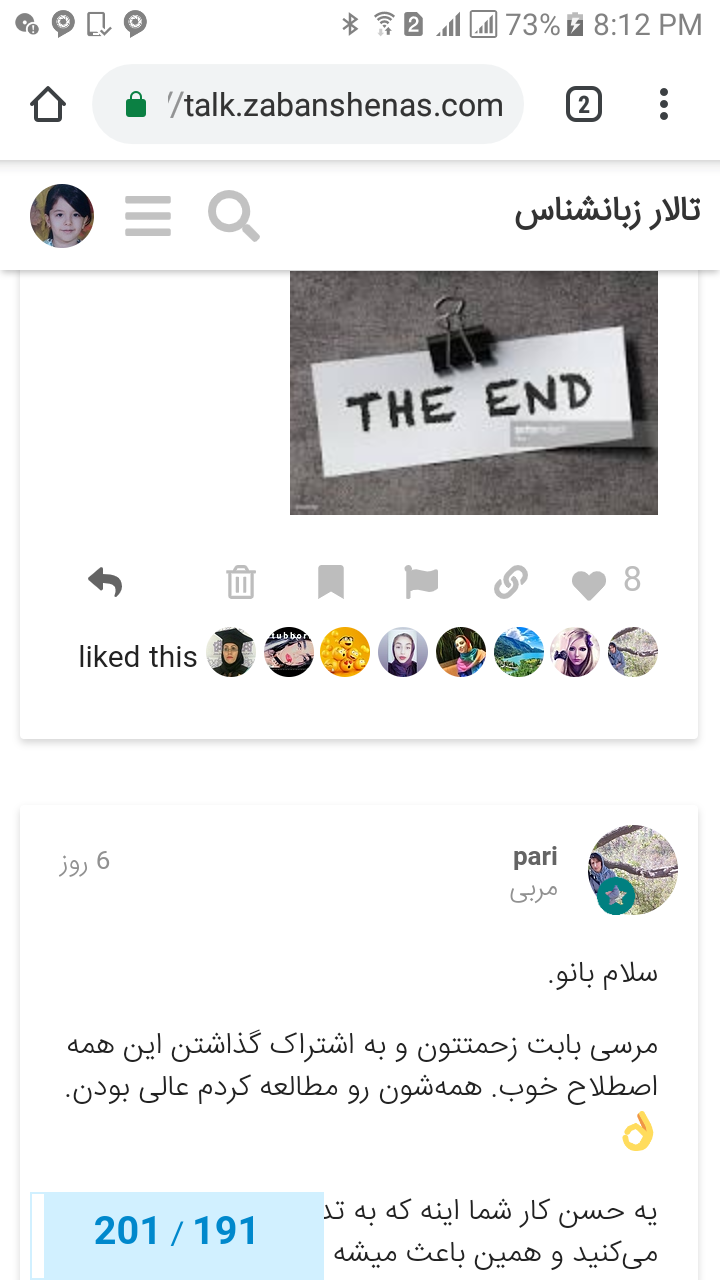Reply to the post with the THE END image
The image size is (720, 1280).
[105, 582]
